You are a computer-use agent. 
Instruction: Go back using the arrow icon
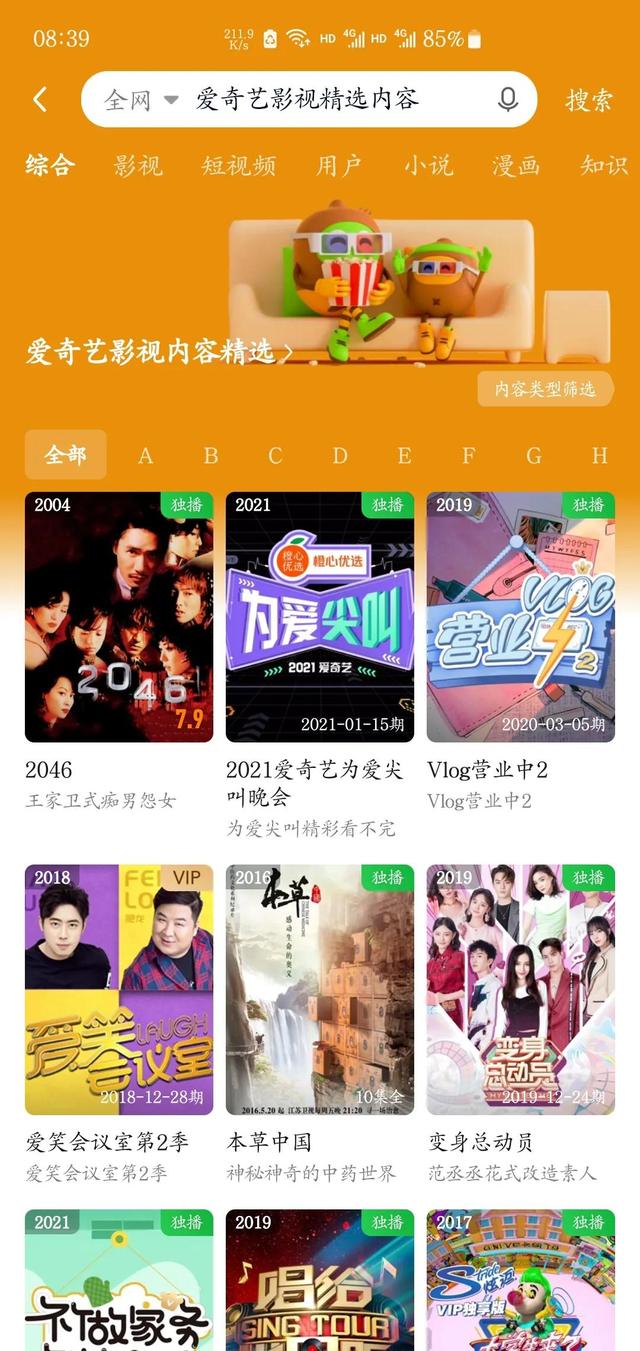click(x=40, y=99)
